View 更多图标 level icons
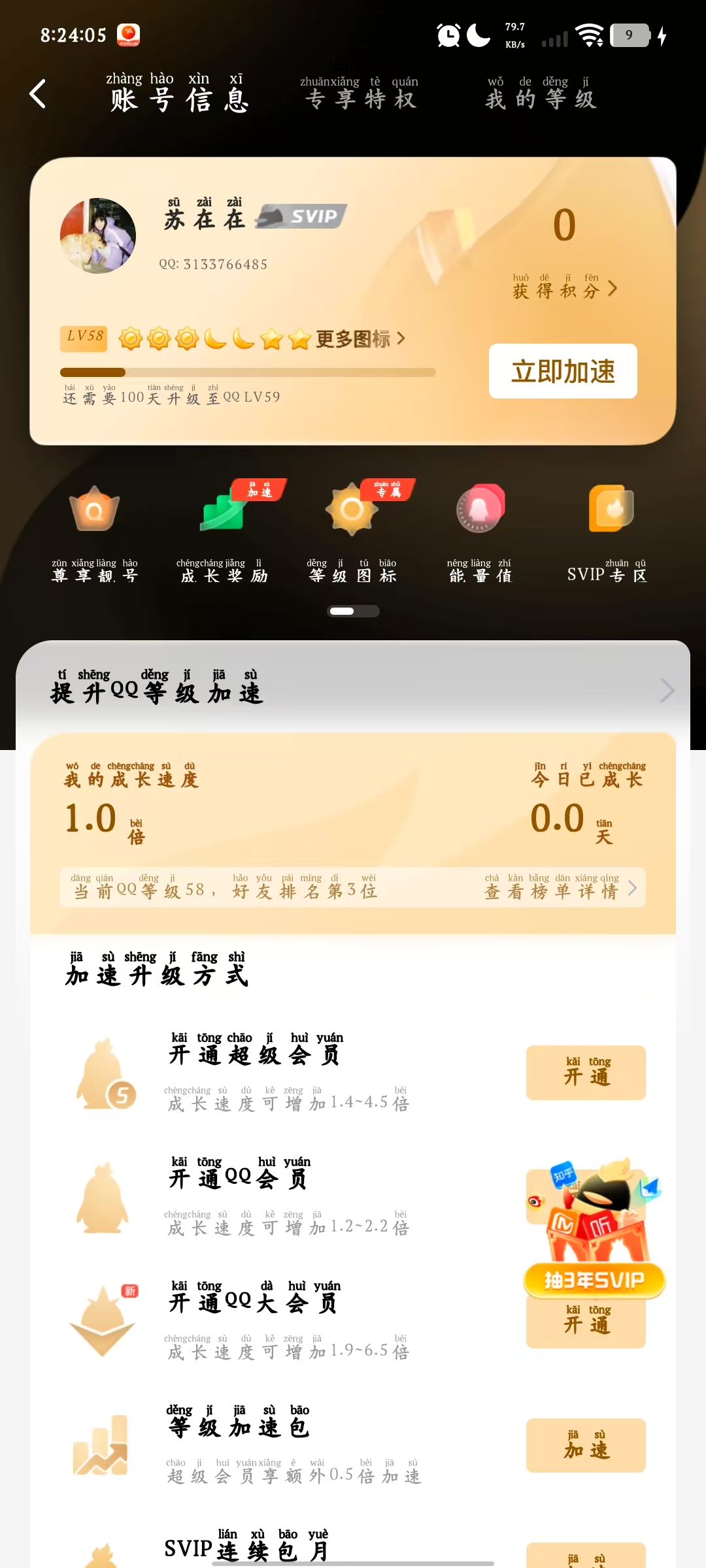The image size is (706, 1568). (360, 338)
